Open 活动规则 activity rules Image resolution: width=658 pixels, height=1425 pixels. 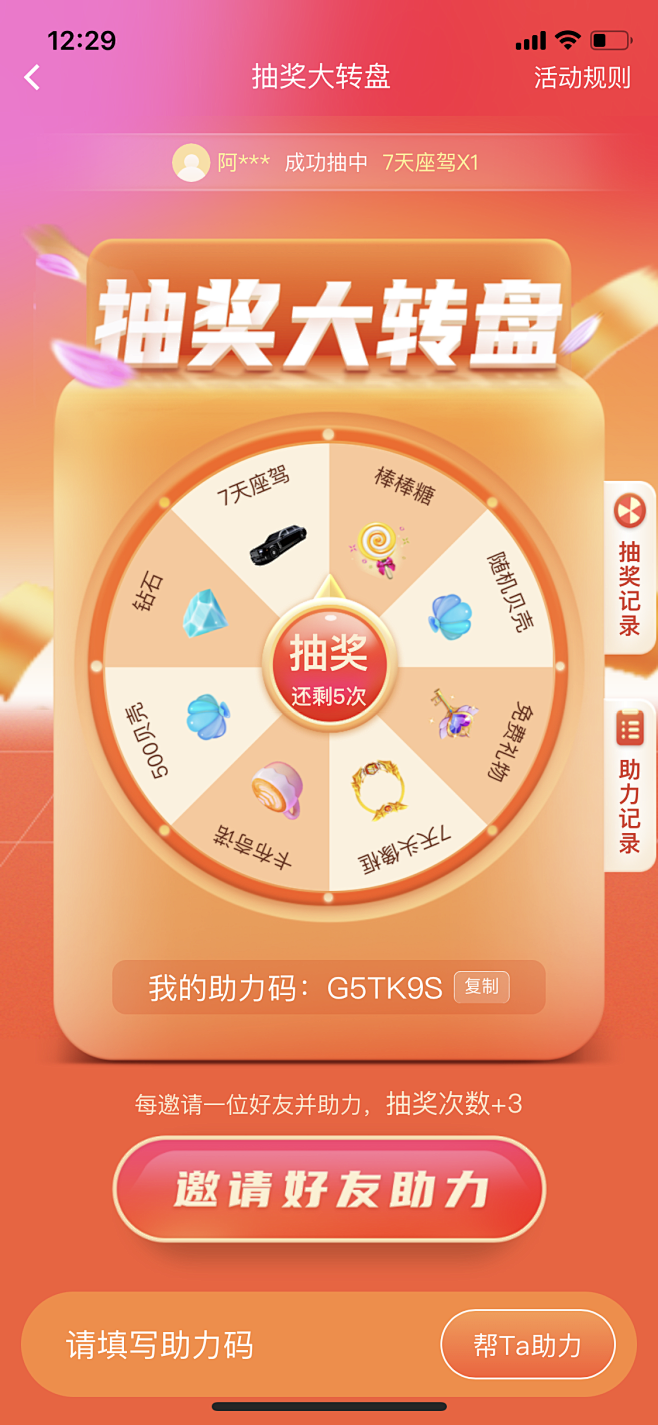click(x=582, y=78)
